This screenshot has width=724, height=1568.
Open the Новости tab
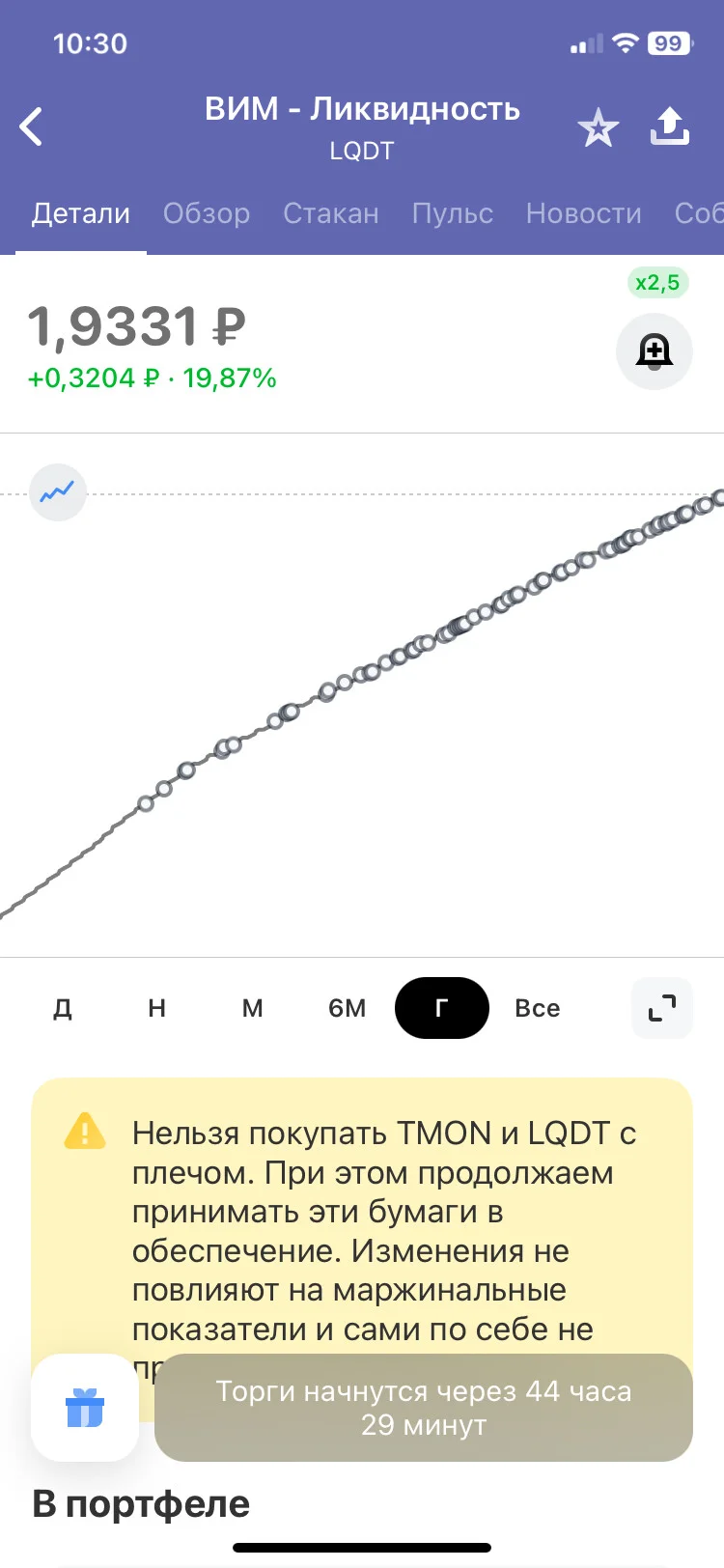coord(584,213)
